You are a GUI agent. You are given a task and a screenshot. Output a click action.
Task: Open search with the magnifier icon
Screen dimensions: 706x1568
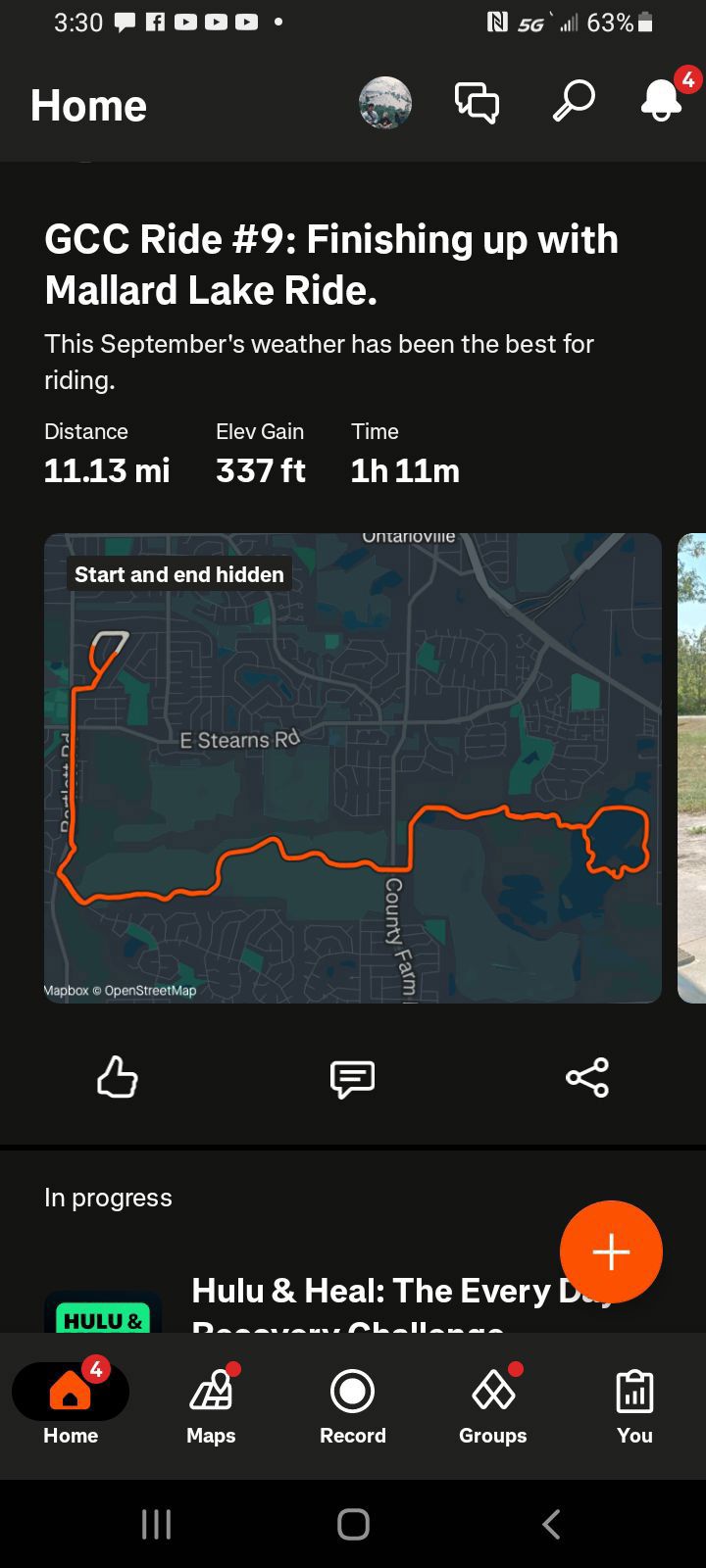coord(574,101)
